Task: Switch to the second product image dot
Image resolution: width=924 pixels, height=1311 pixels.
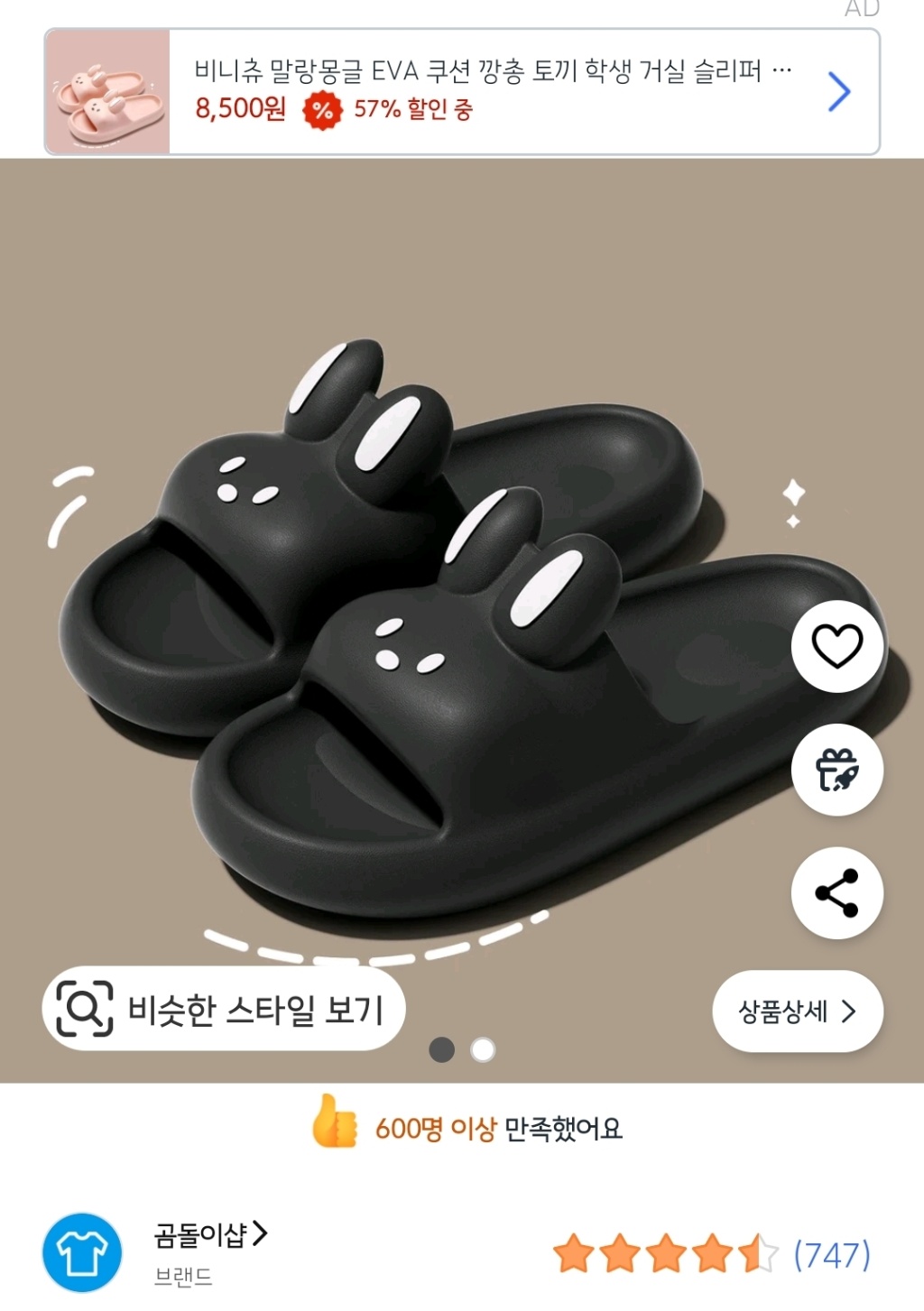Action: 484,1050
